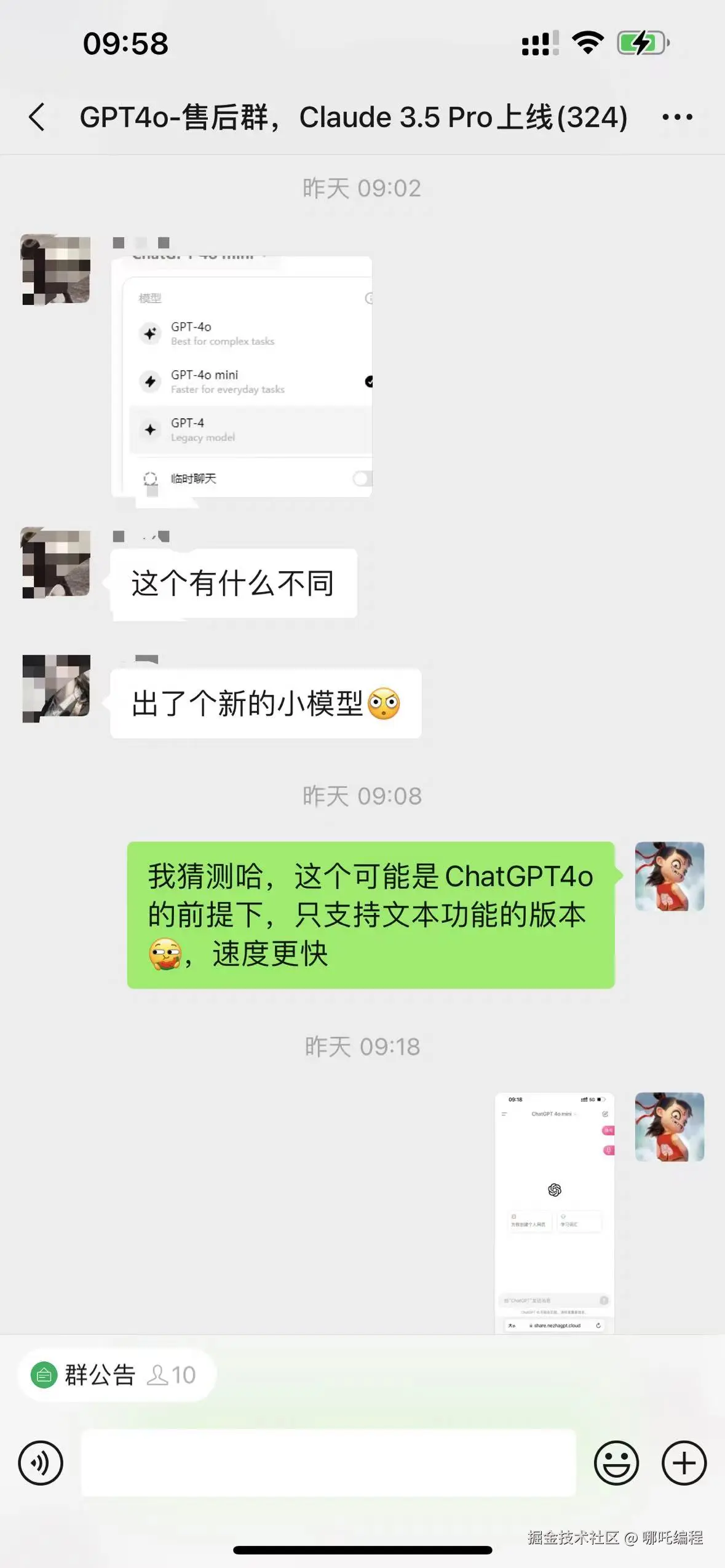Go back from the group chat
Image resolution: width=725 pixels, height=1568 pixels.
[37, 117]
